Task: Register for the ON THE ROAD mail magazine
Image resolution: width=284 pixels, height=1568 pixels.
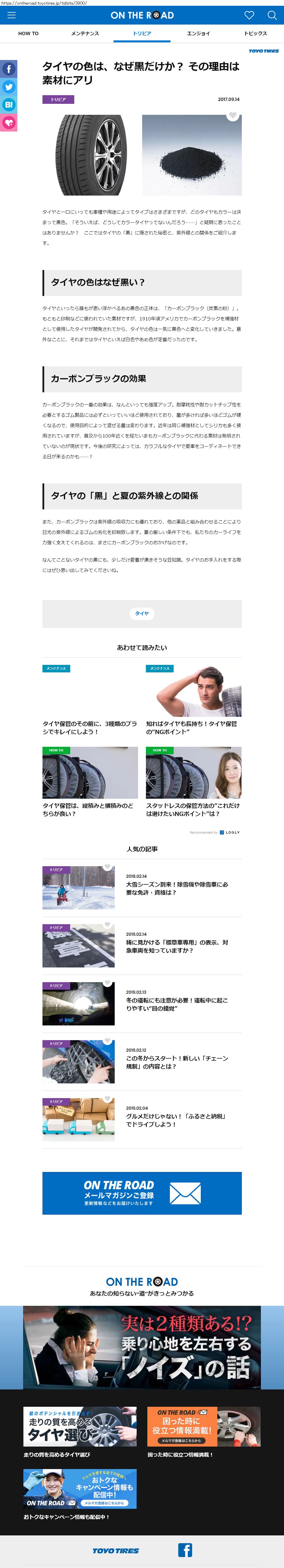Action: [142, 1193]
